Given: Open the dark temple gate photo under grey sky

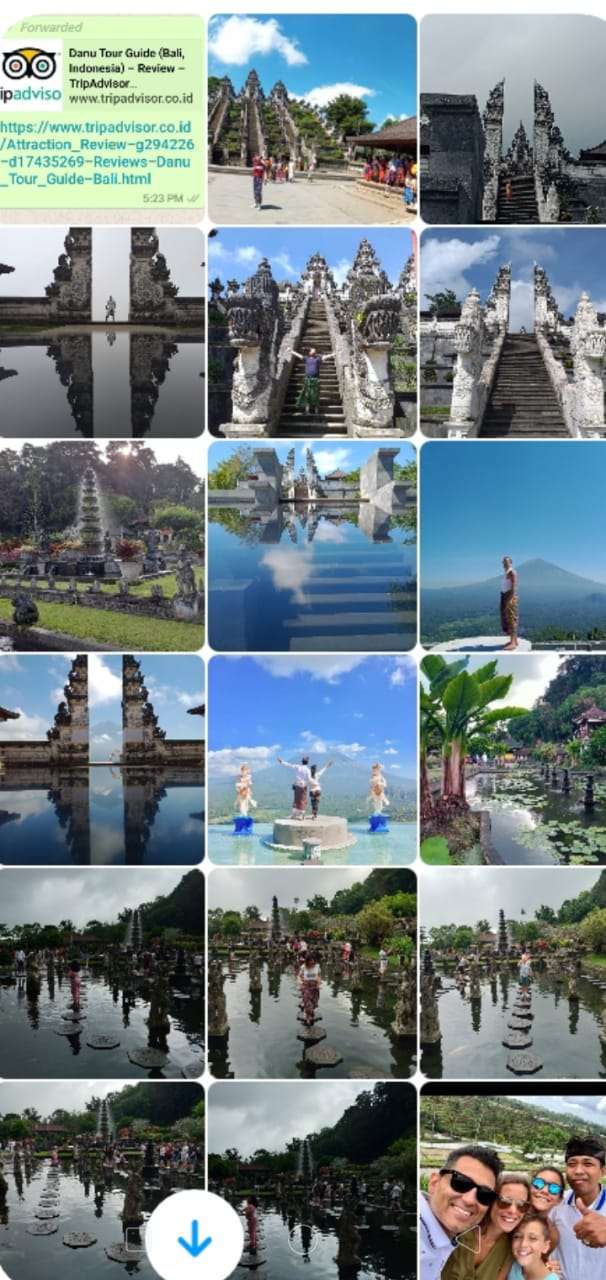Looking at the screenshot, I should (x=512, y=118).
